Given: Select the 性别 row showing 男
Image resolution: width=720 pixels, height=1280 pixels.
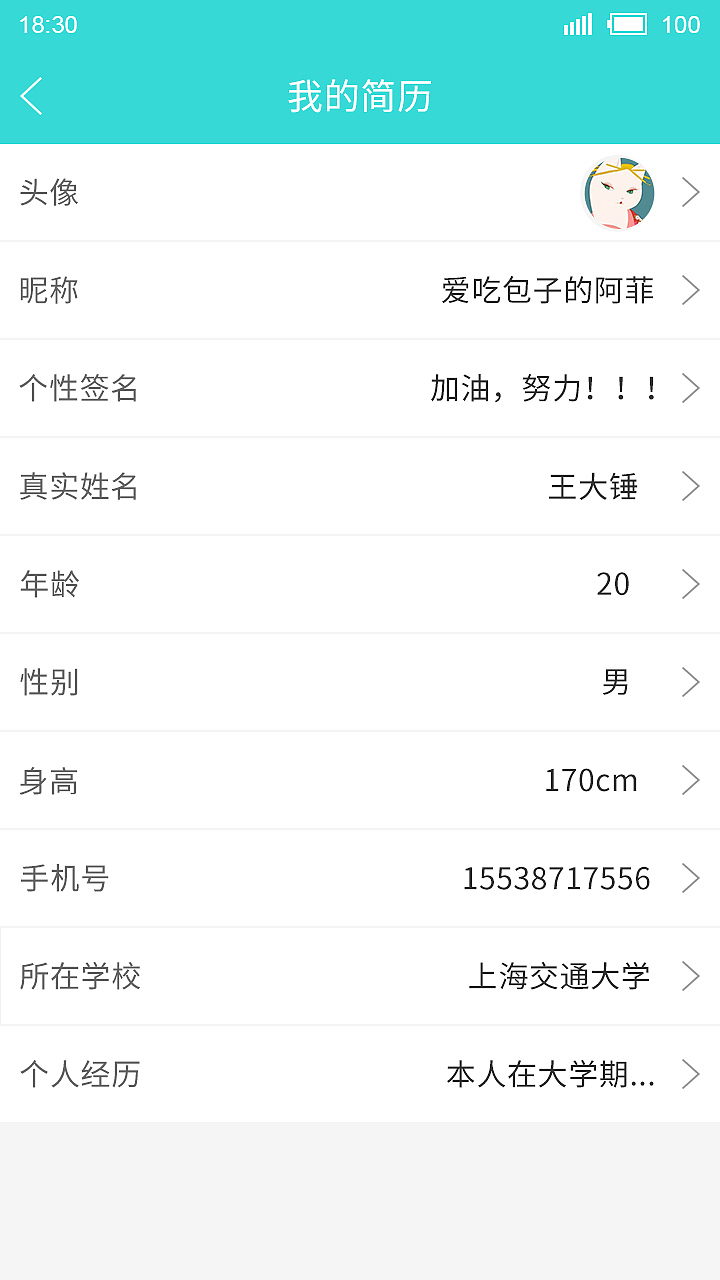Looking at the screenshot, I should (x=360, y=682).
